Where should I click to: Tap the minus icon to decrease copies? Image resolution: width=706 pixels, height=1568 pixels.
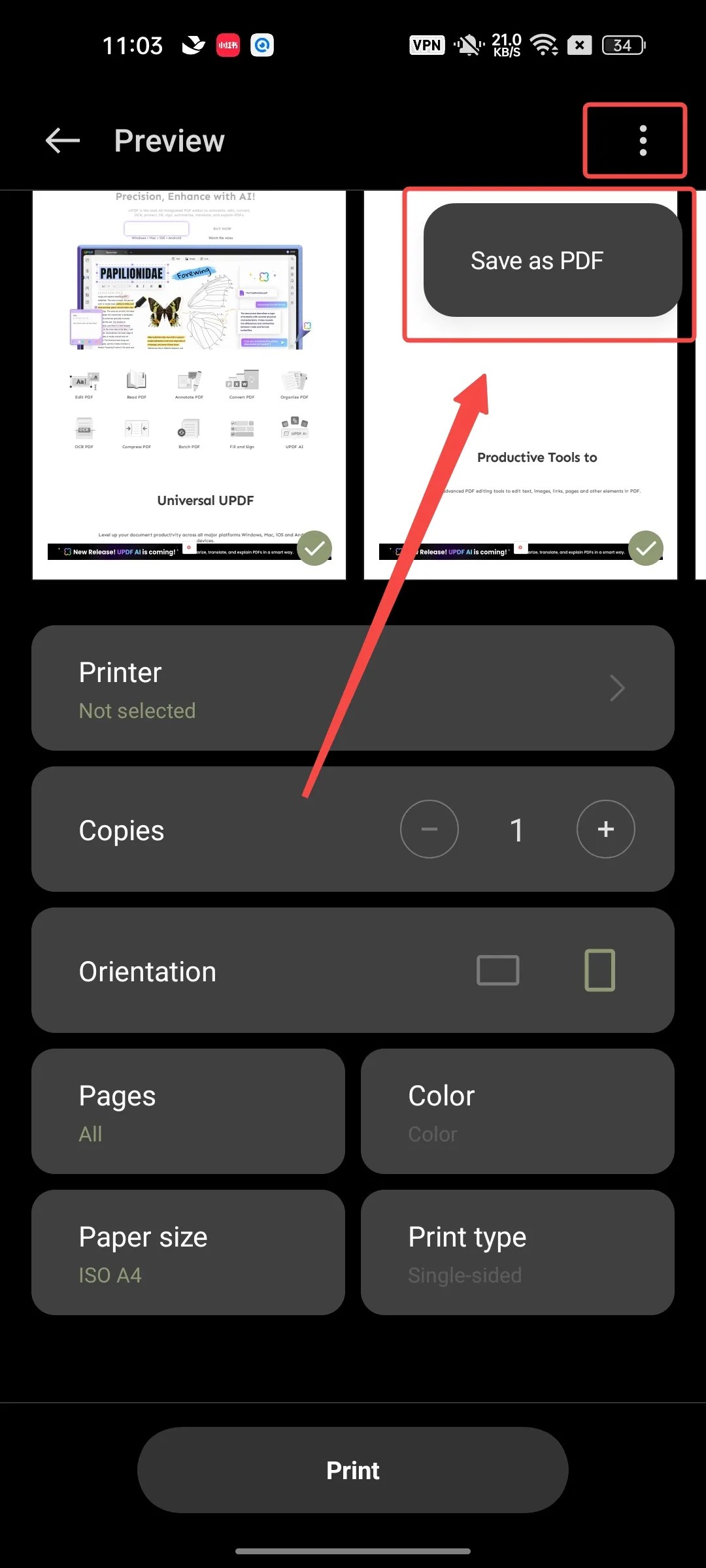[x=429, y=828]
